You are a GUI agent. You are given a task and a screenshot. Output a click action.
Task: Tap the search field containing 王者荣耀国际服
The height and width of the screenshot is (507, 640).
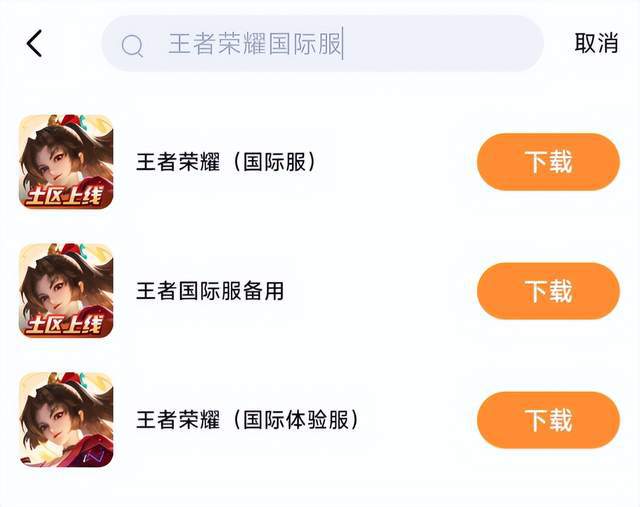[320, 44]
